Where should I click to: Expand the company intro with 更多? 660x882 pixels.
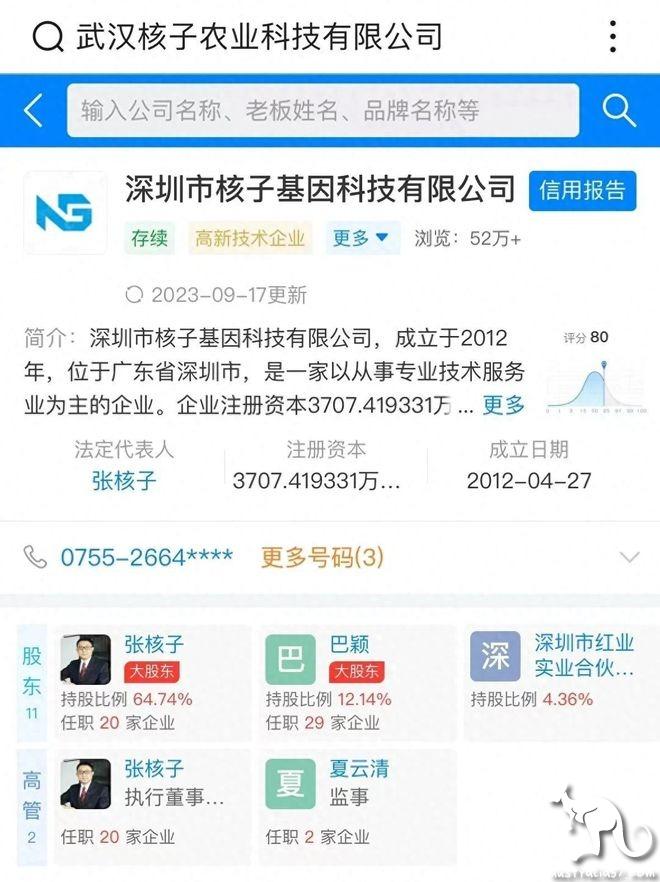click(x=504, y=405)
